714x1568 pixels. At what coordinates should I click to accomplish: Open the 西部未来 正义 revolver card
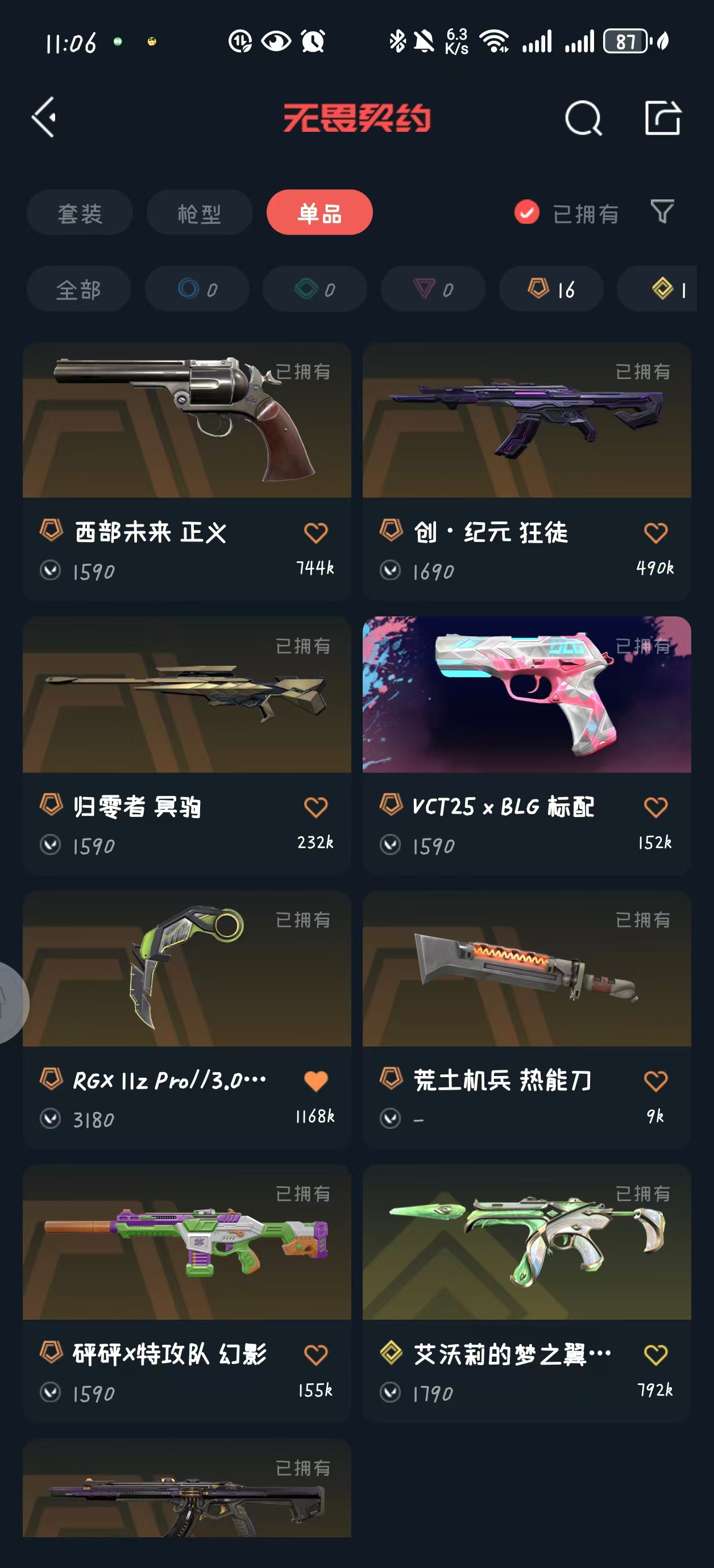tap(187, 471)
